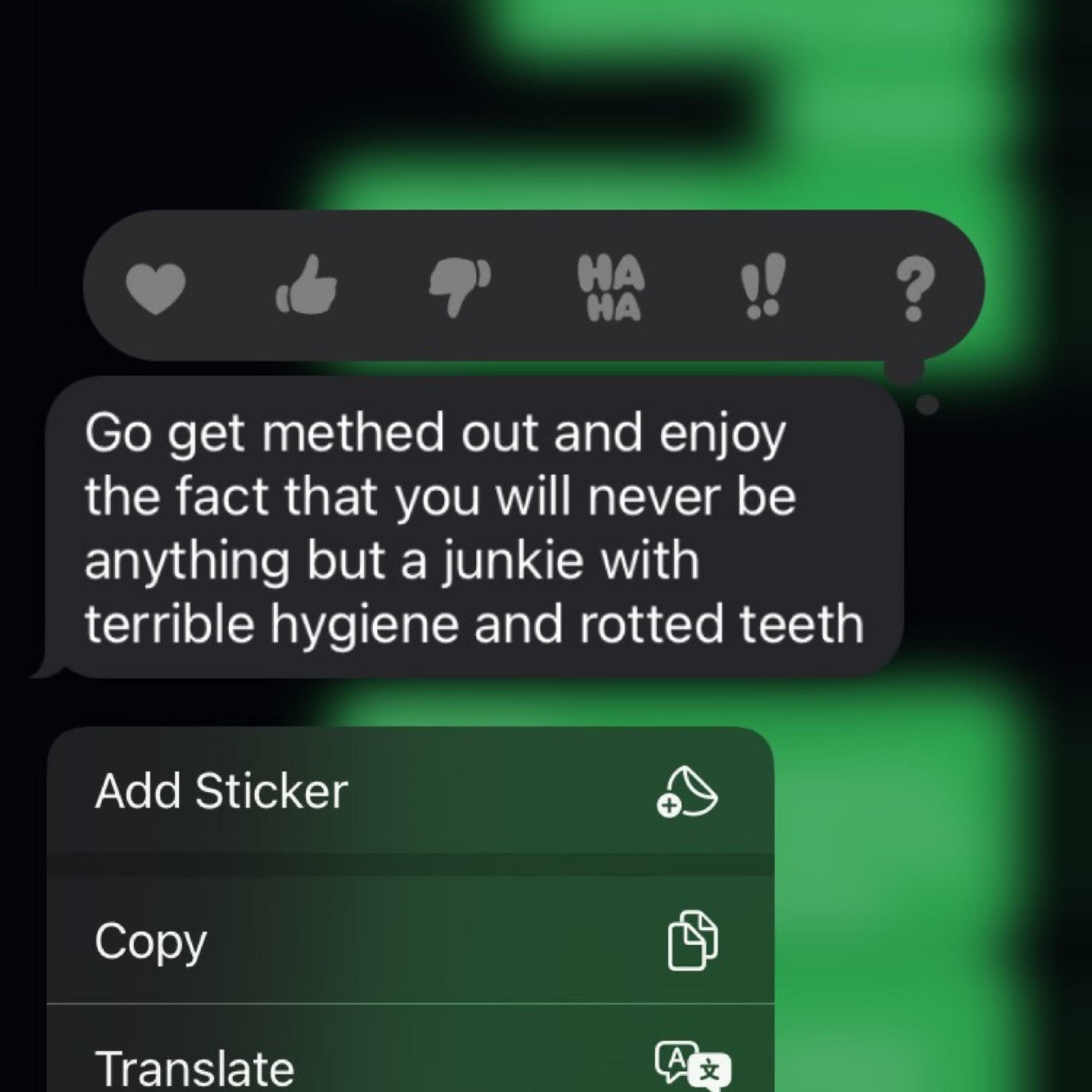The height and width of the screenshot is (1092, 1092).
Task: Choose Add Sticker from the menu
Action: point(410,791)
